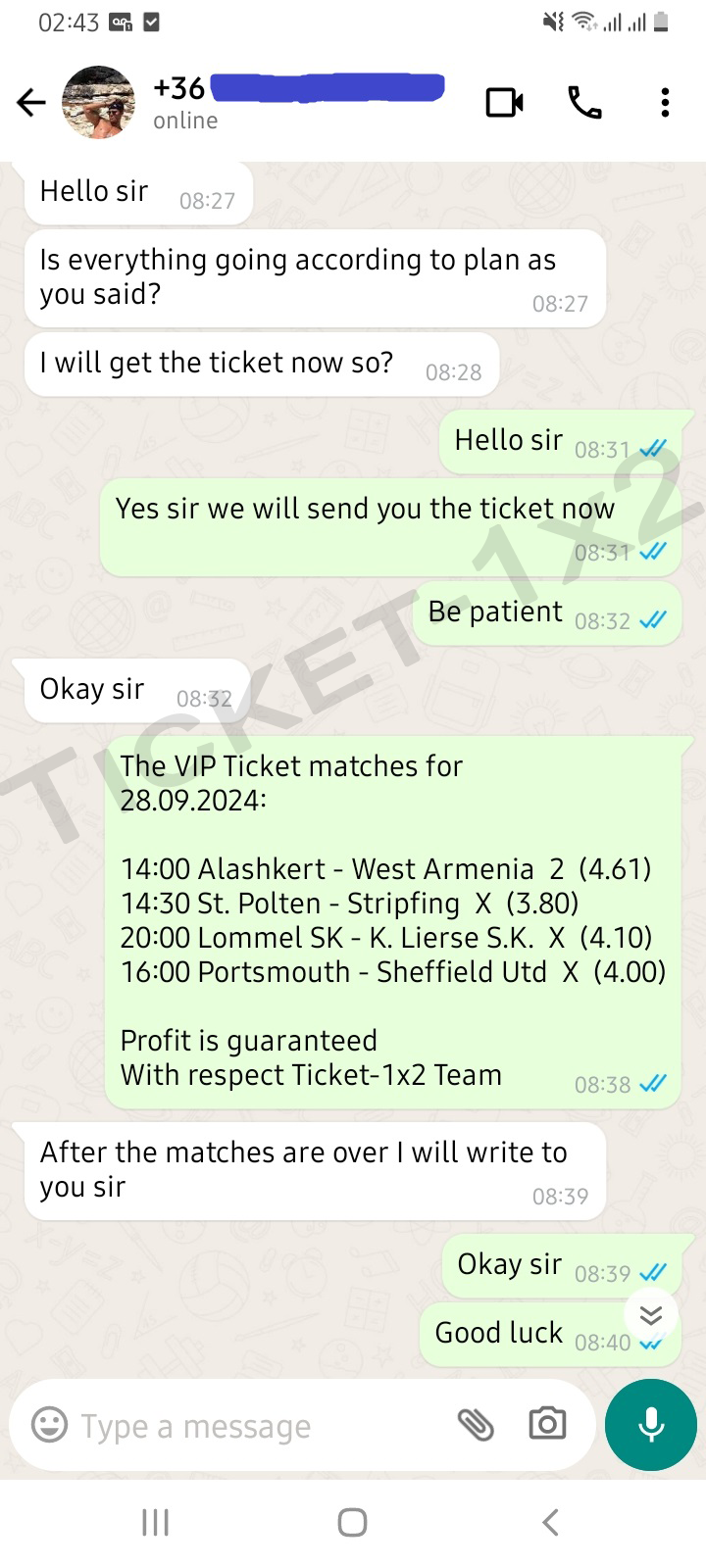Go to the home screen
Image resolution: width=706 pixels, height=1568 pixels.
352,1522
